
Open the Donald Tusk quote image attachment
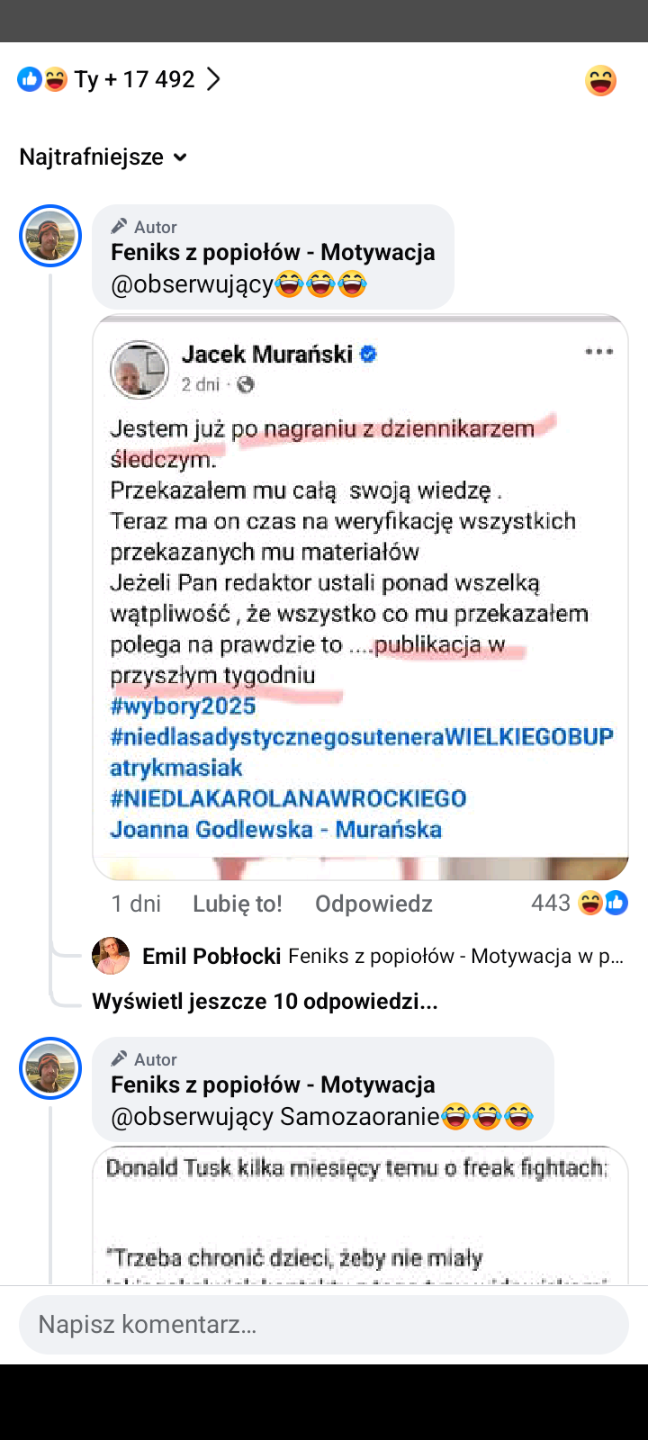(x=360, y=1215)
